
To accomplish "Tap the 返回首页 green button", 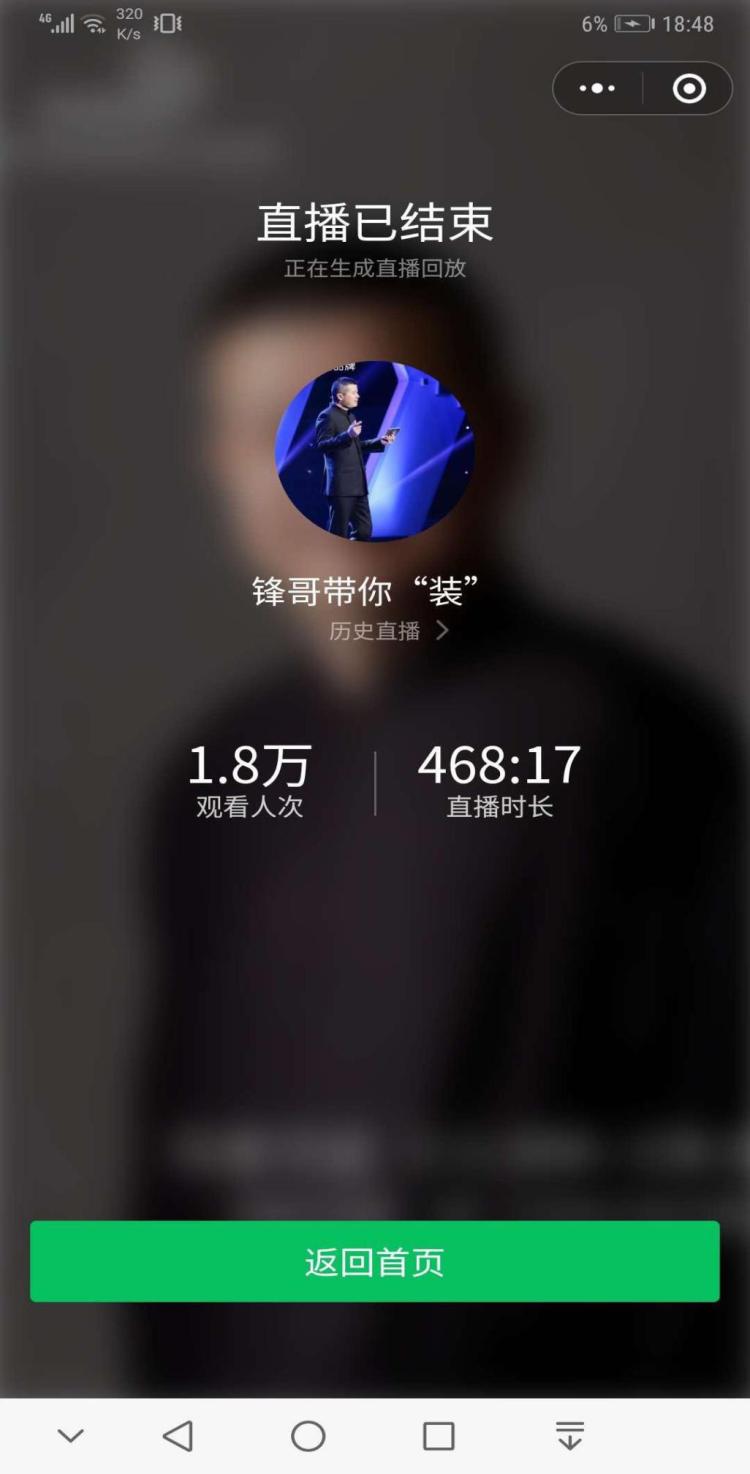I will (x=375, y=1262).
